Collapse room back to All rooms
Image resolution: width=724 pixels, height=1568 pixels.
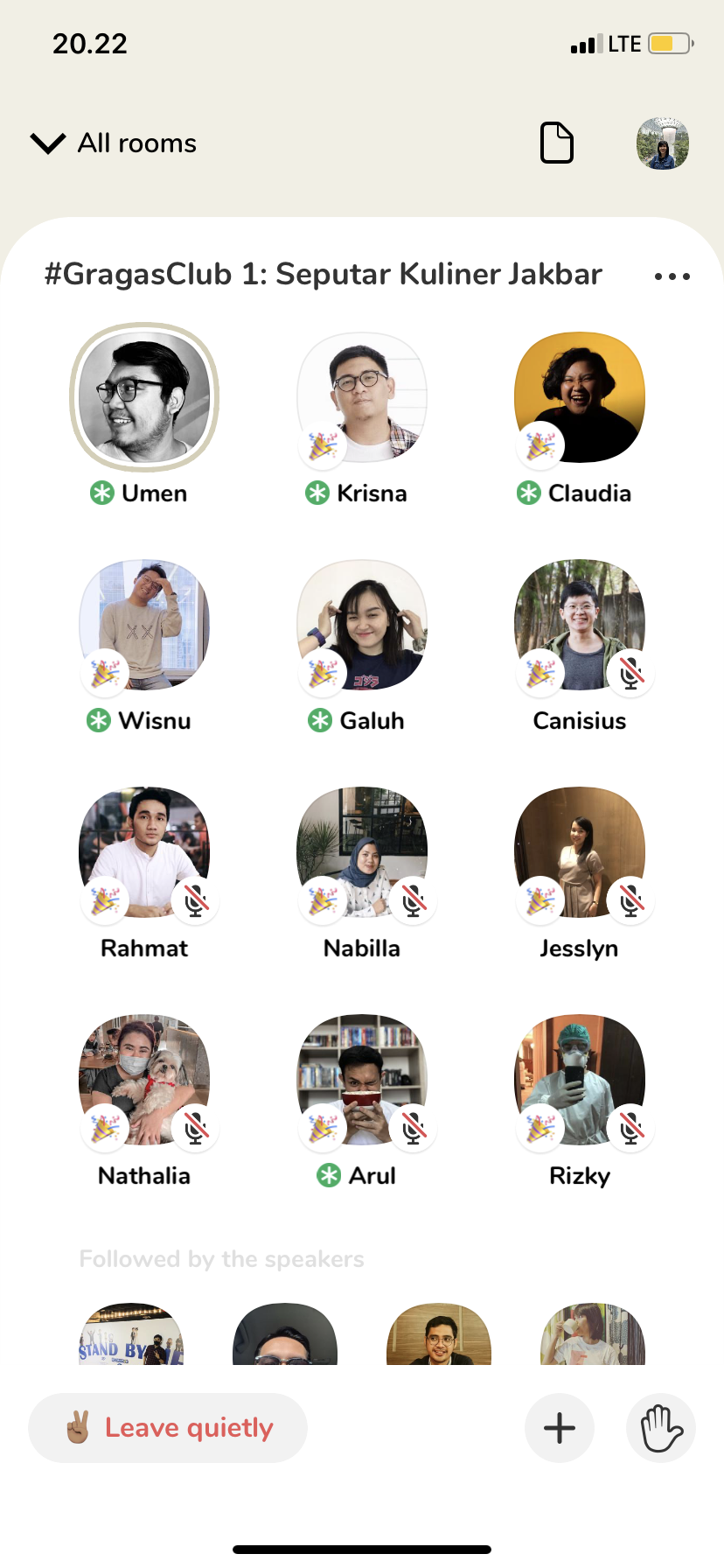pos(114,143)
